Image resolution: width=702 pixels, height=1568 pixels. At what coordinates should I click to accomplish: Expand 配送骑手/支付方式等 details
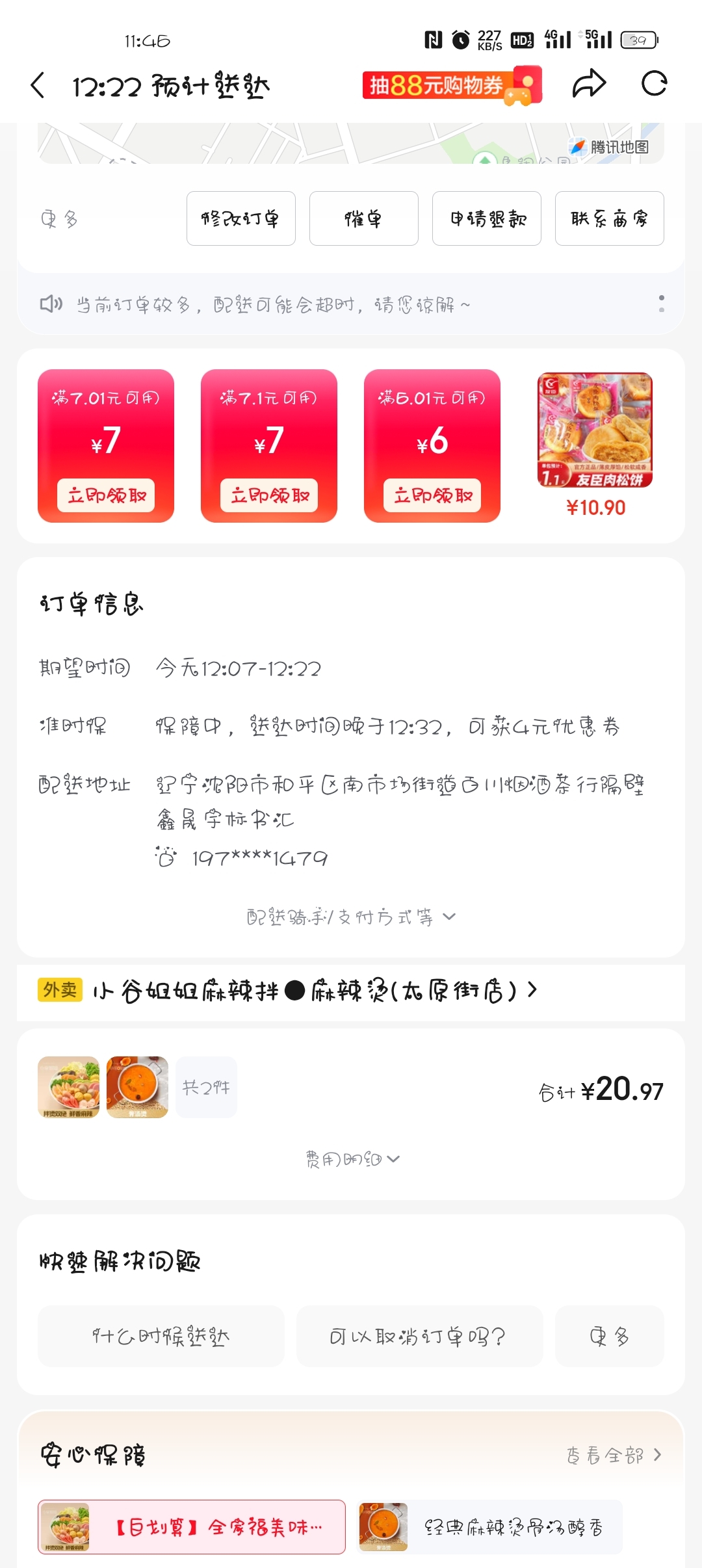(x=351, y=917)
